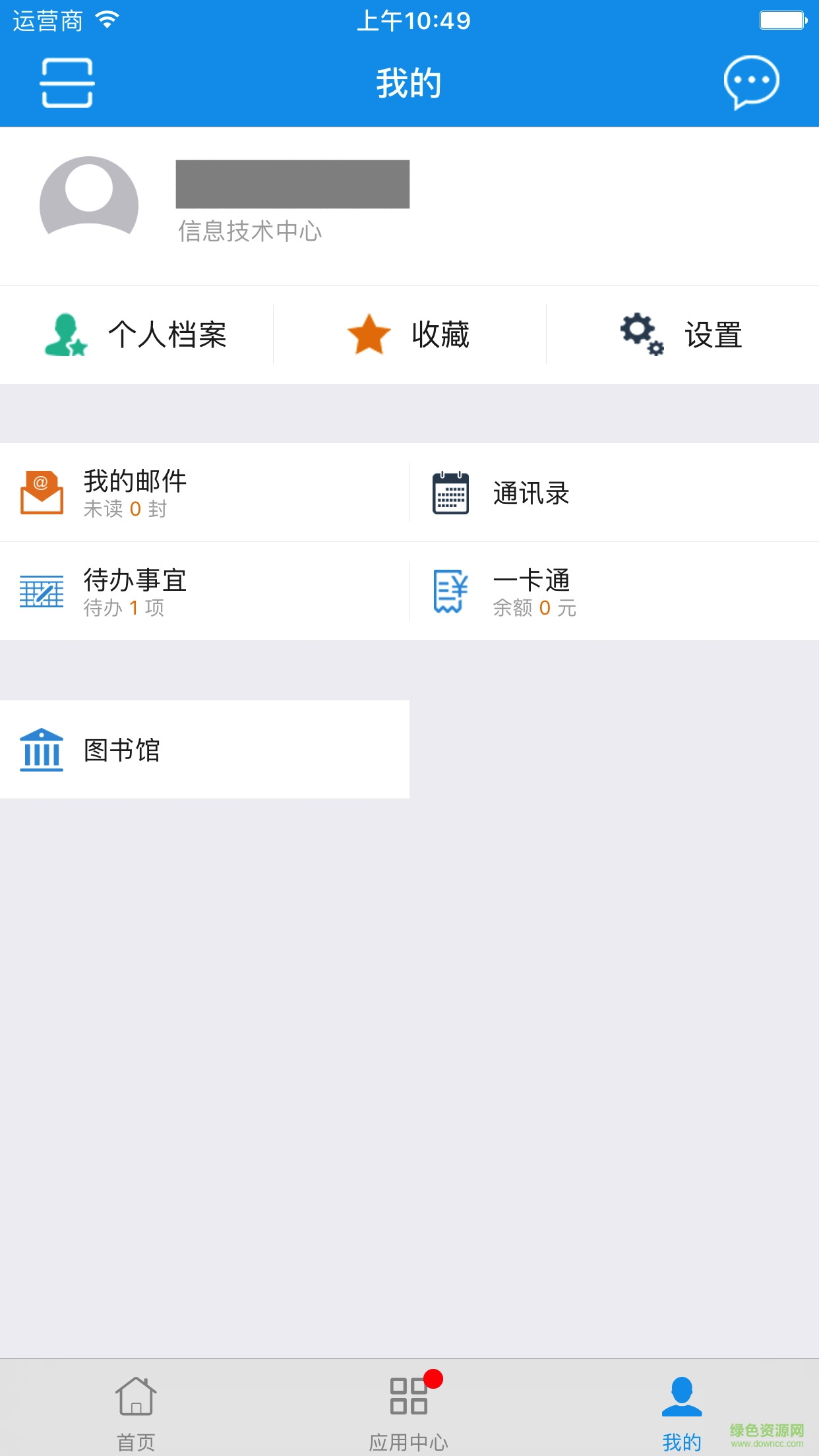Open the 通讯录 calendar-style contacts icon
Viewport: 819px width, 1456px height.
point(450,492)
